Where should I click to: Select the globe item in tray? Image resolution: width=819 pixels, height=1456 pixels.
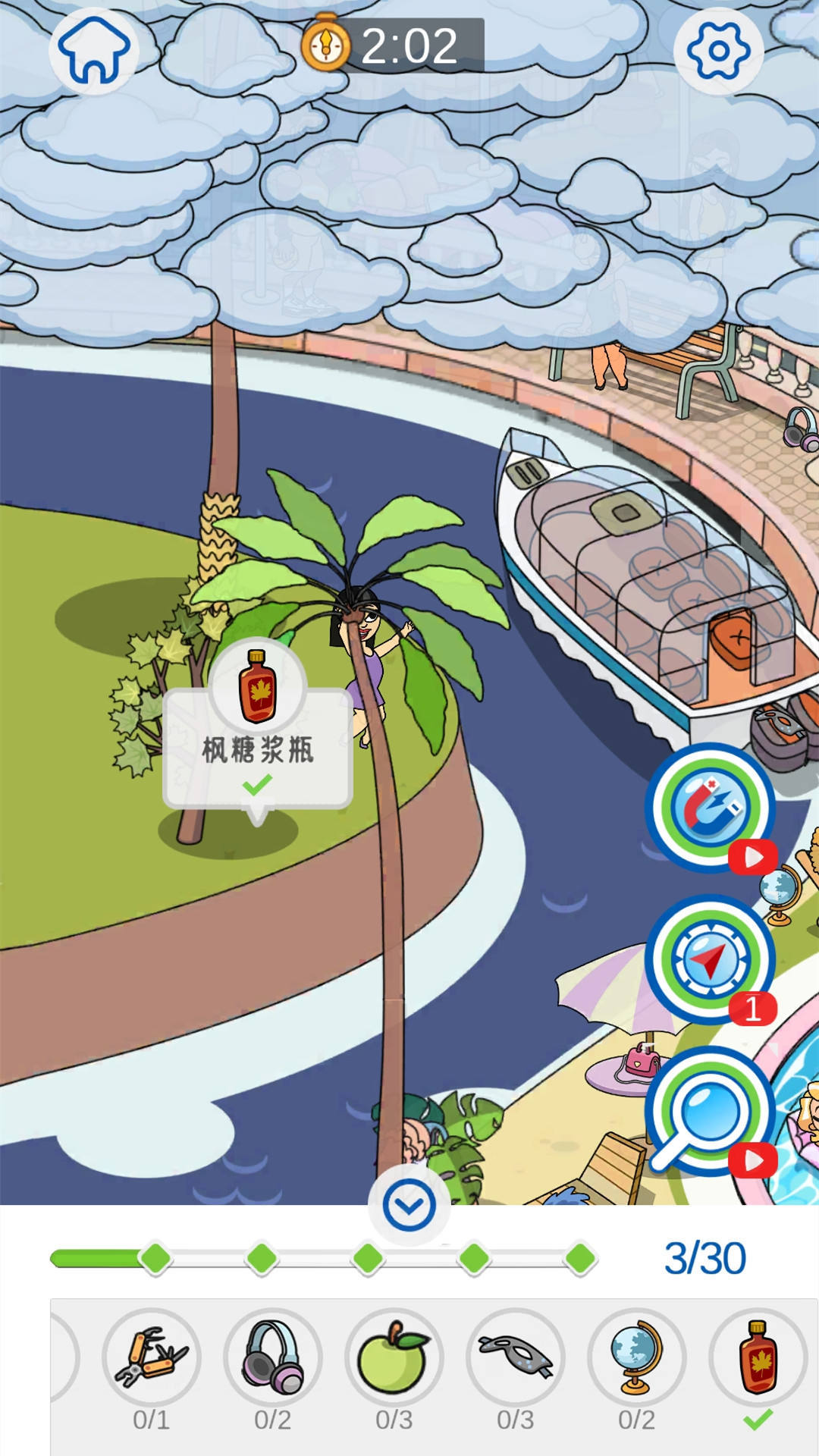(x=637, y=1357)
